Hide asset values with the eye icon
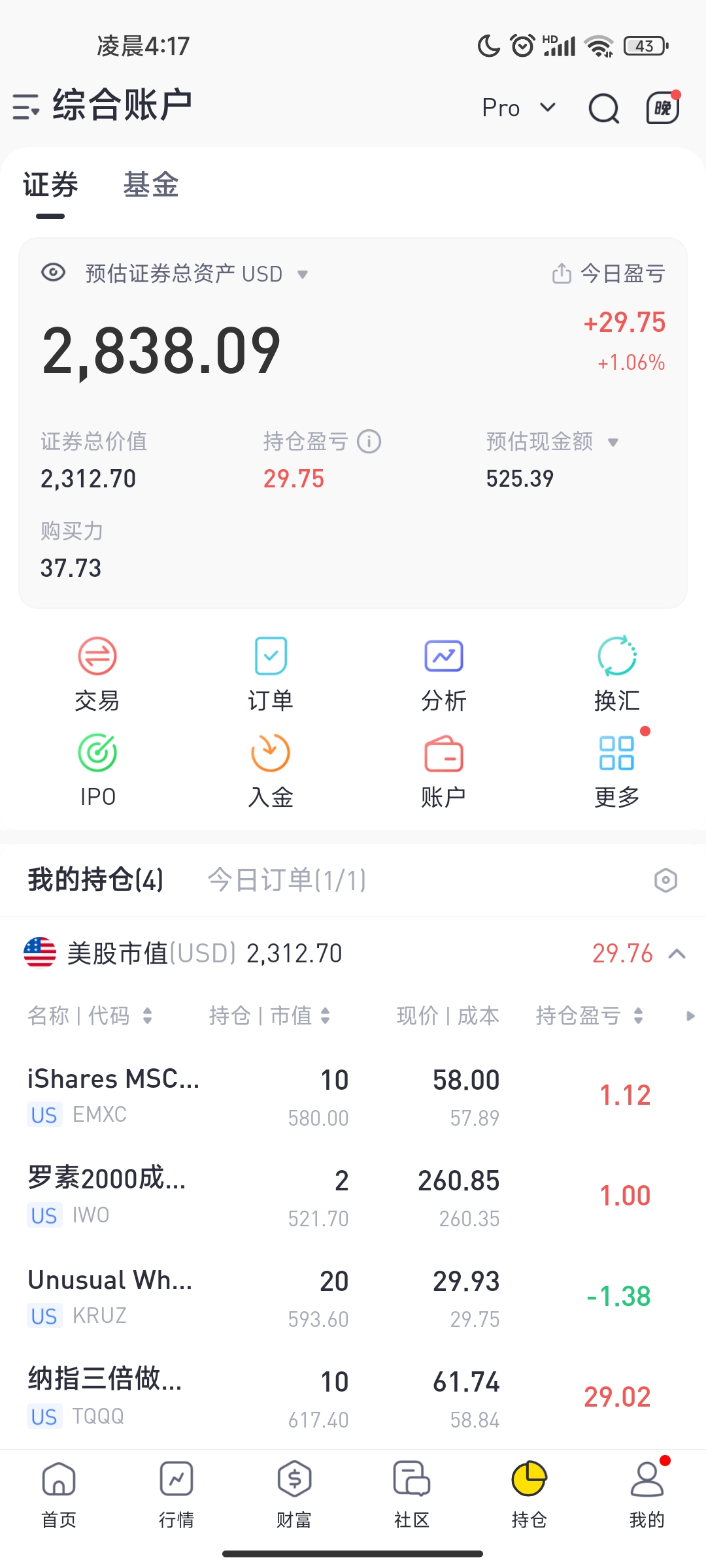 click(54, 272)
